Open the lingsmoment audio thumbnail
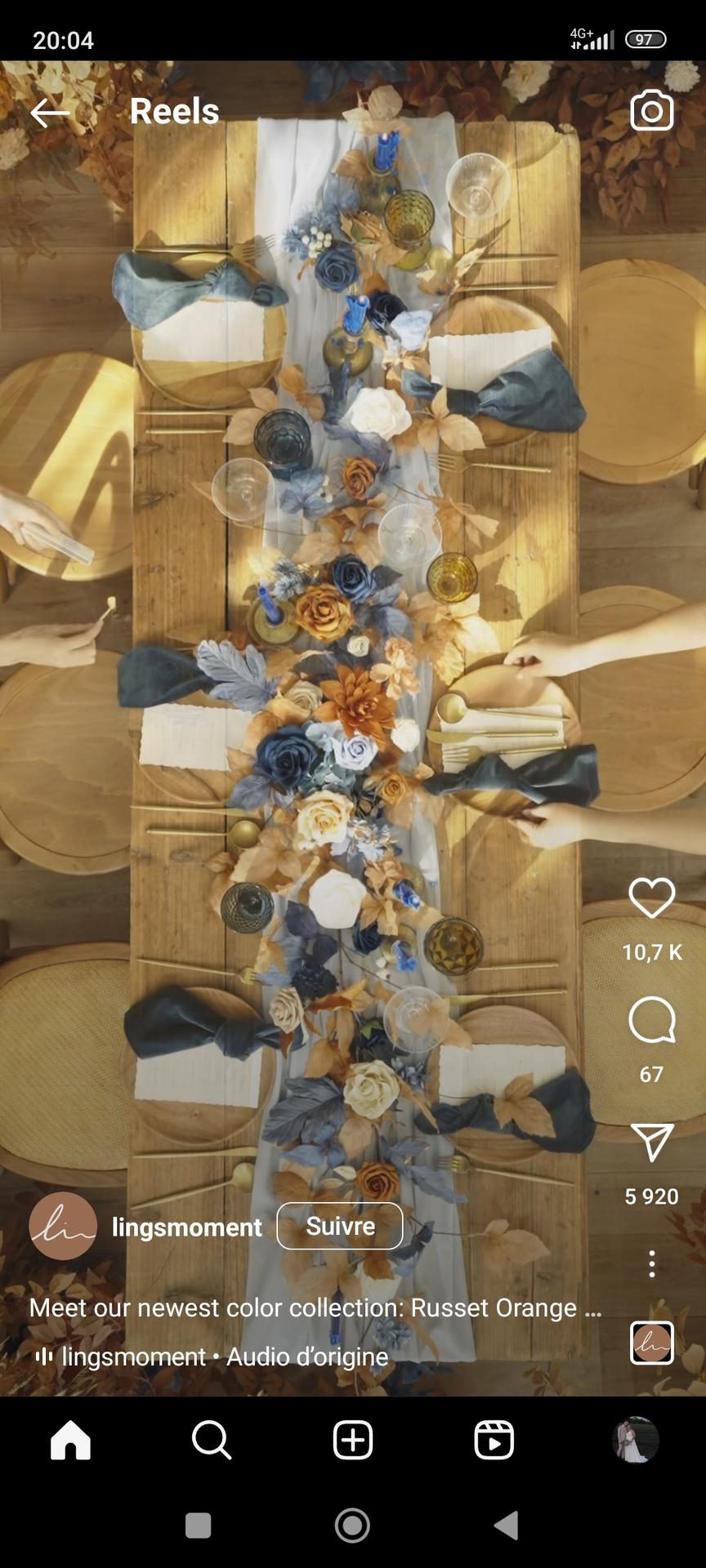 point(651,1343)
